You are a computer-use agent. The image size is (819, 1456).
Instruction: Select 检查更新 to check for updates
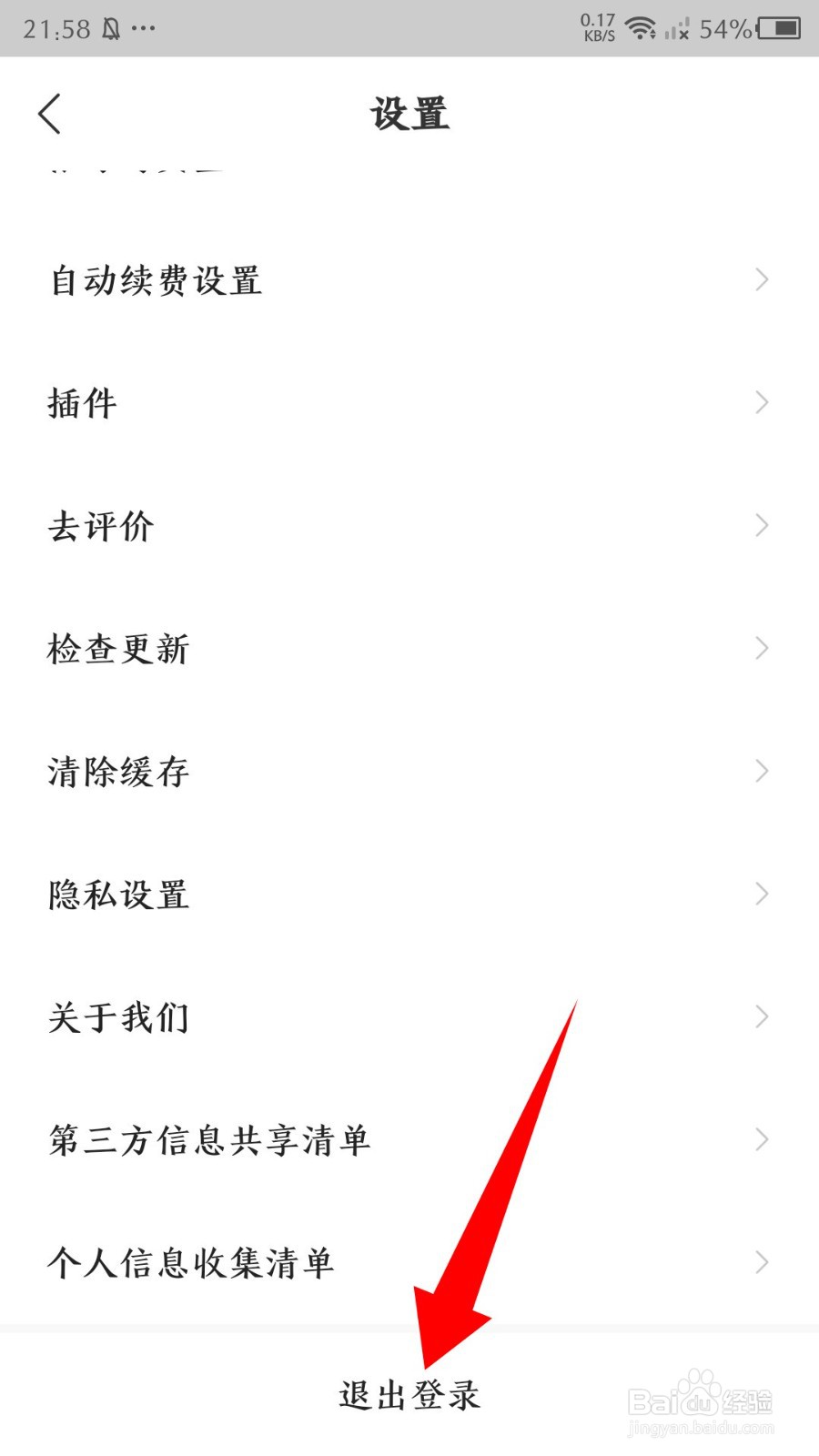click(x=118, y=648)
